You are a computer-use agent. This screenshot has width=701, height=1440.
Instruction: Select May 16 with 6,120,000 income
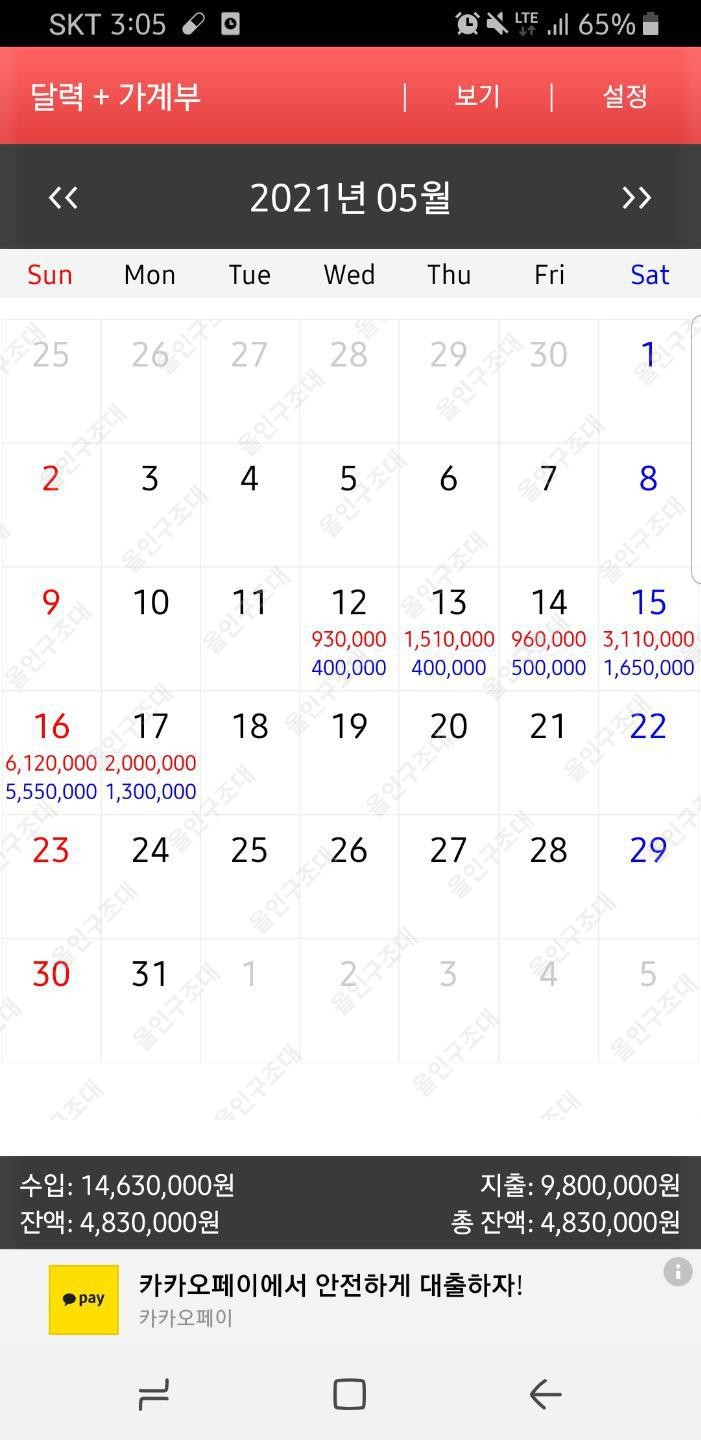coord(51,753)
